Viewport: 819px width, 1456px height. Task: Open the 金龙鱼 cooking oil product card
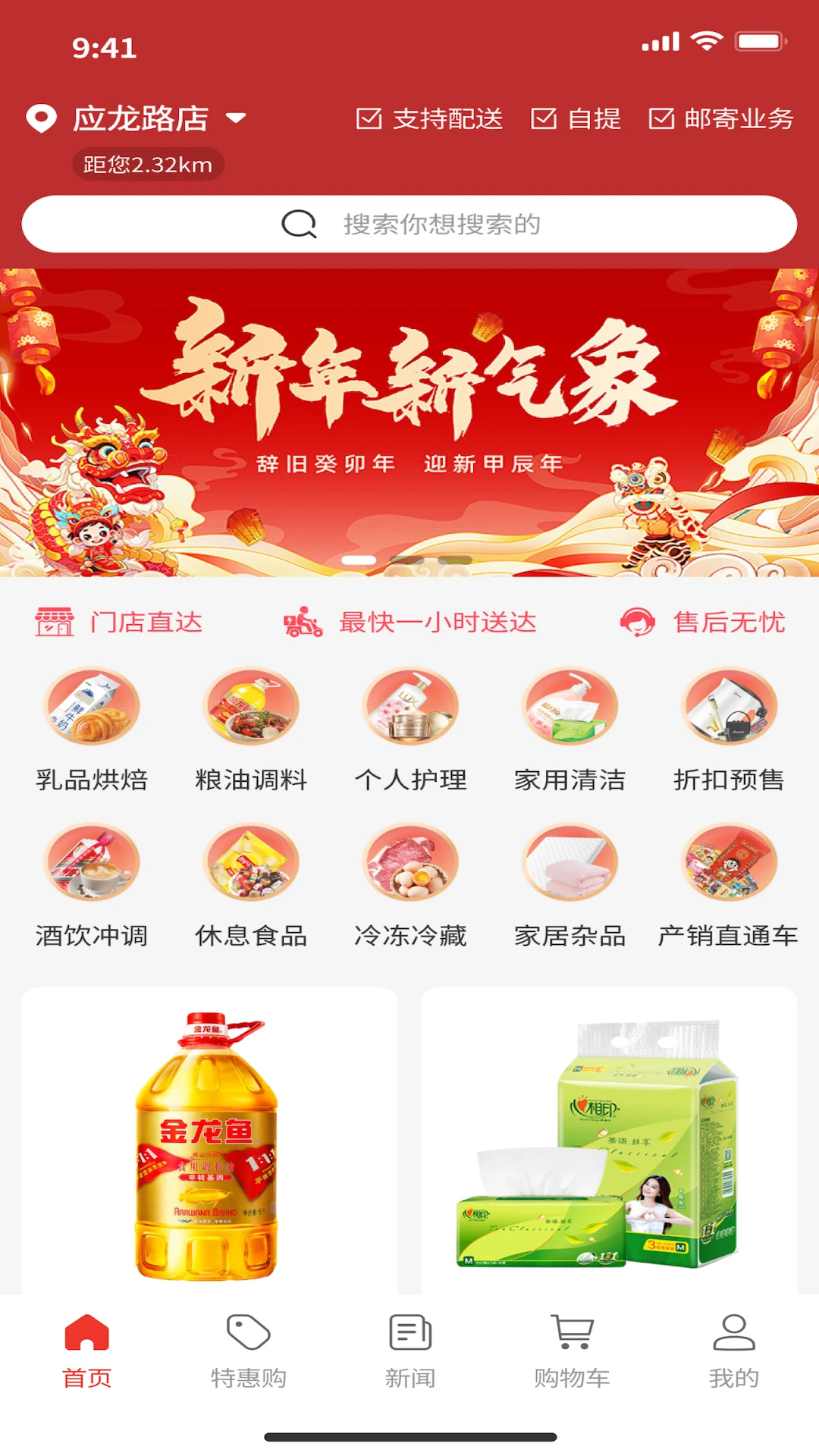tap(209, 1142)
